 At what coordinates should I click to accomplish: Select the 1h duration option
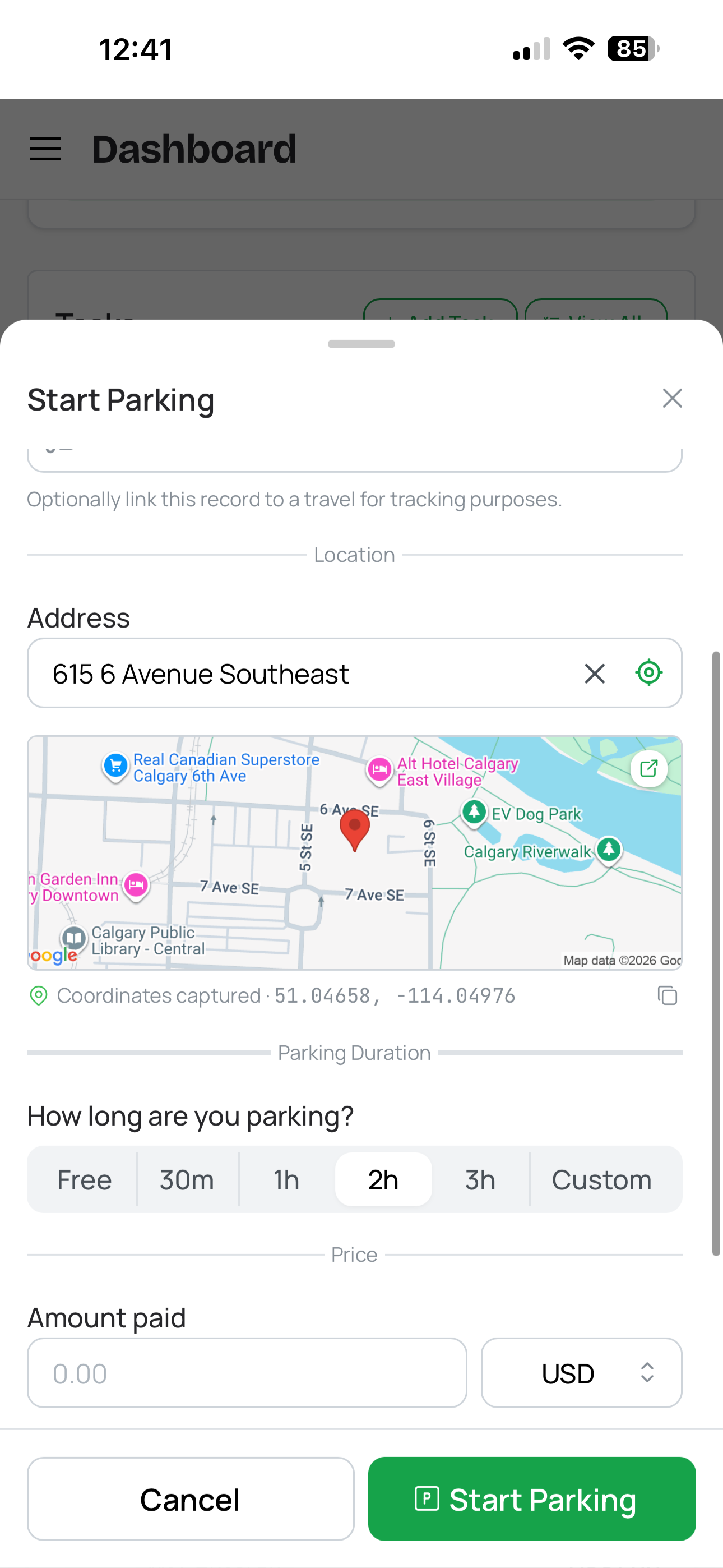click(285, 1179)
